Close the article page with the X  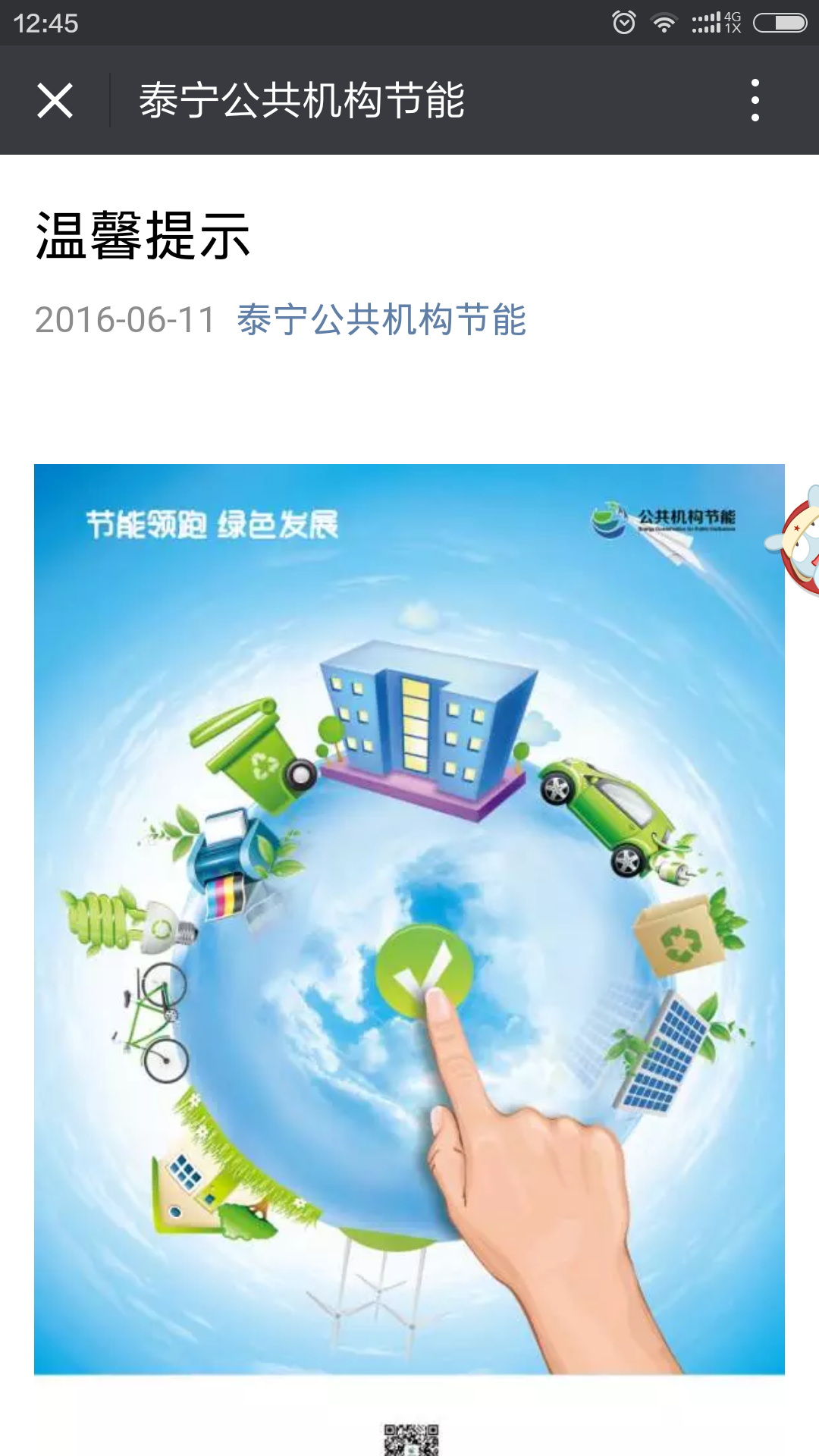(55, 100)
